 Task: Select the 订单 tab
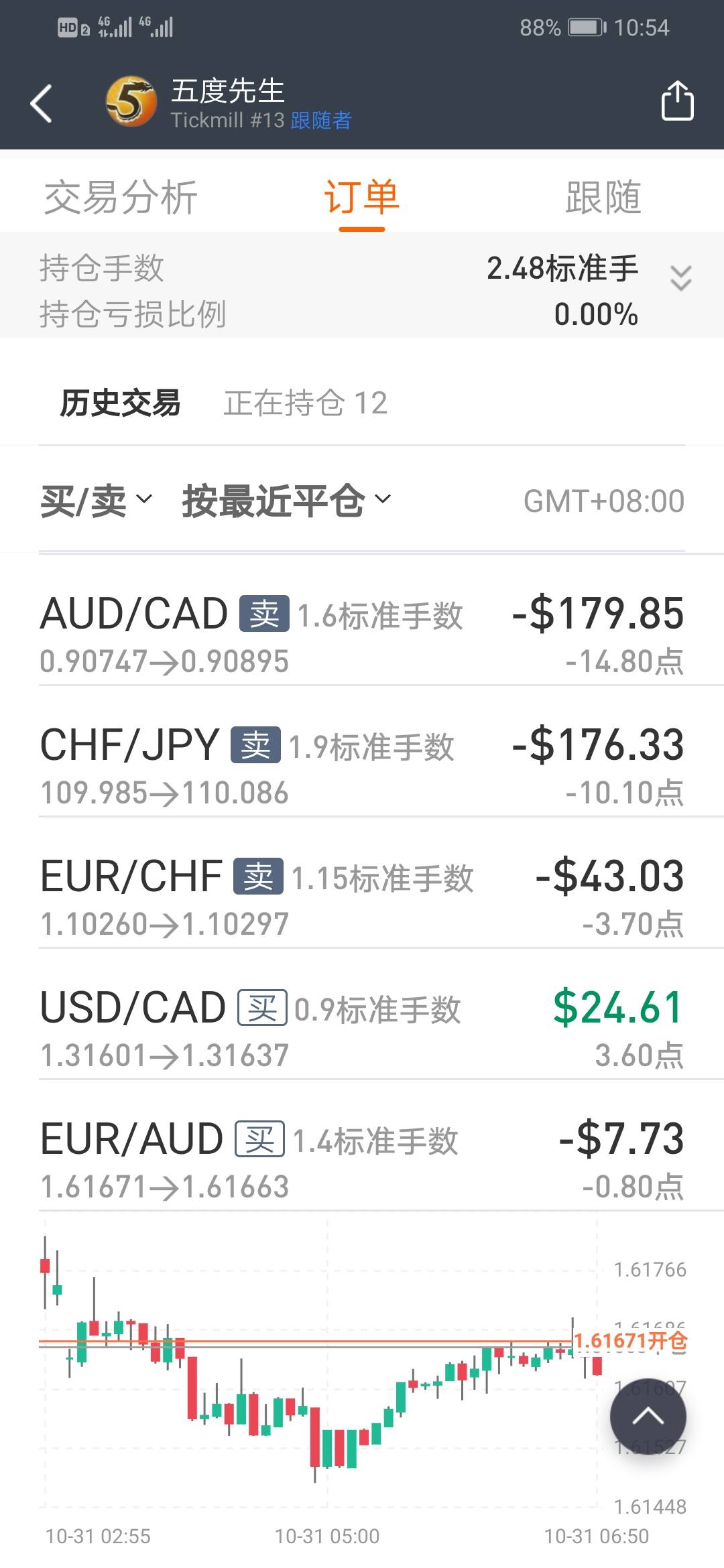(361, 198)
